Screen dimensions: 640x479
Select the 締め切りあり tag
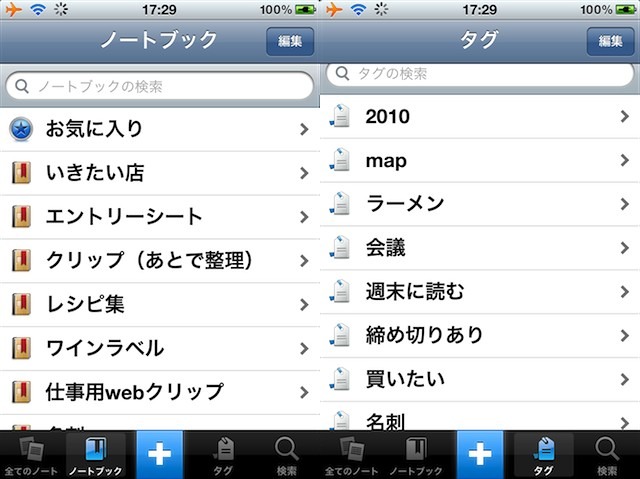[480, 335]
